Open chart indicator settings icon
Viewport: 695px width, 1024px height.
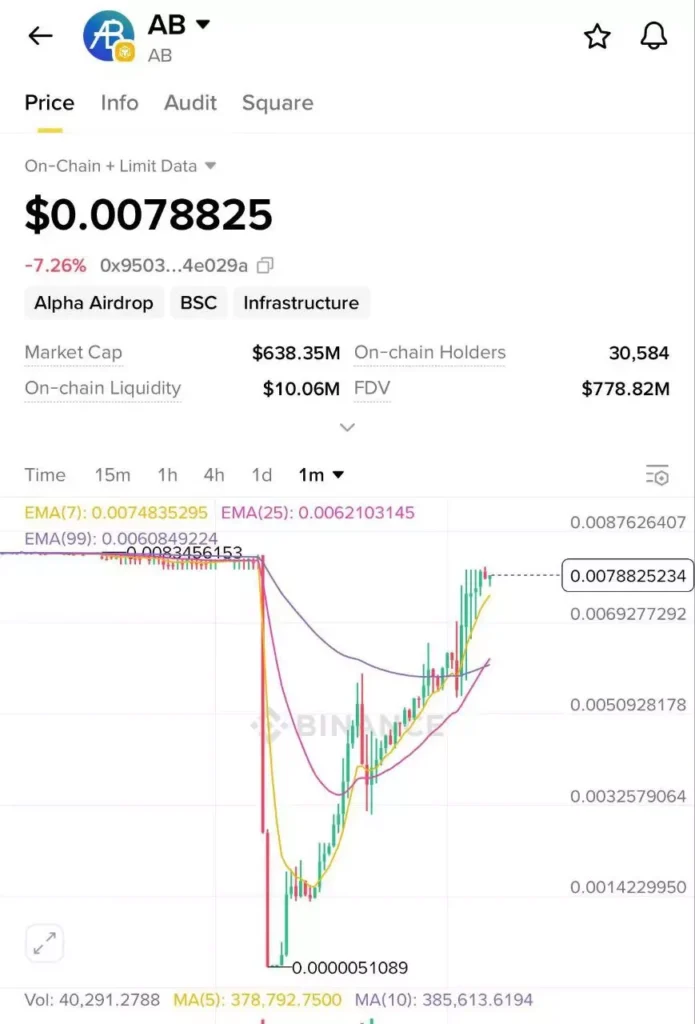[657, 475]
